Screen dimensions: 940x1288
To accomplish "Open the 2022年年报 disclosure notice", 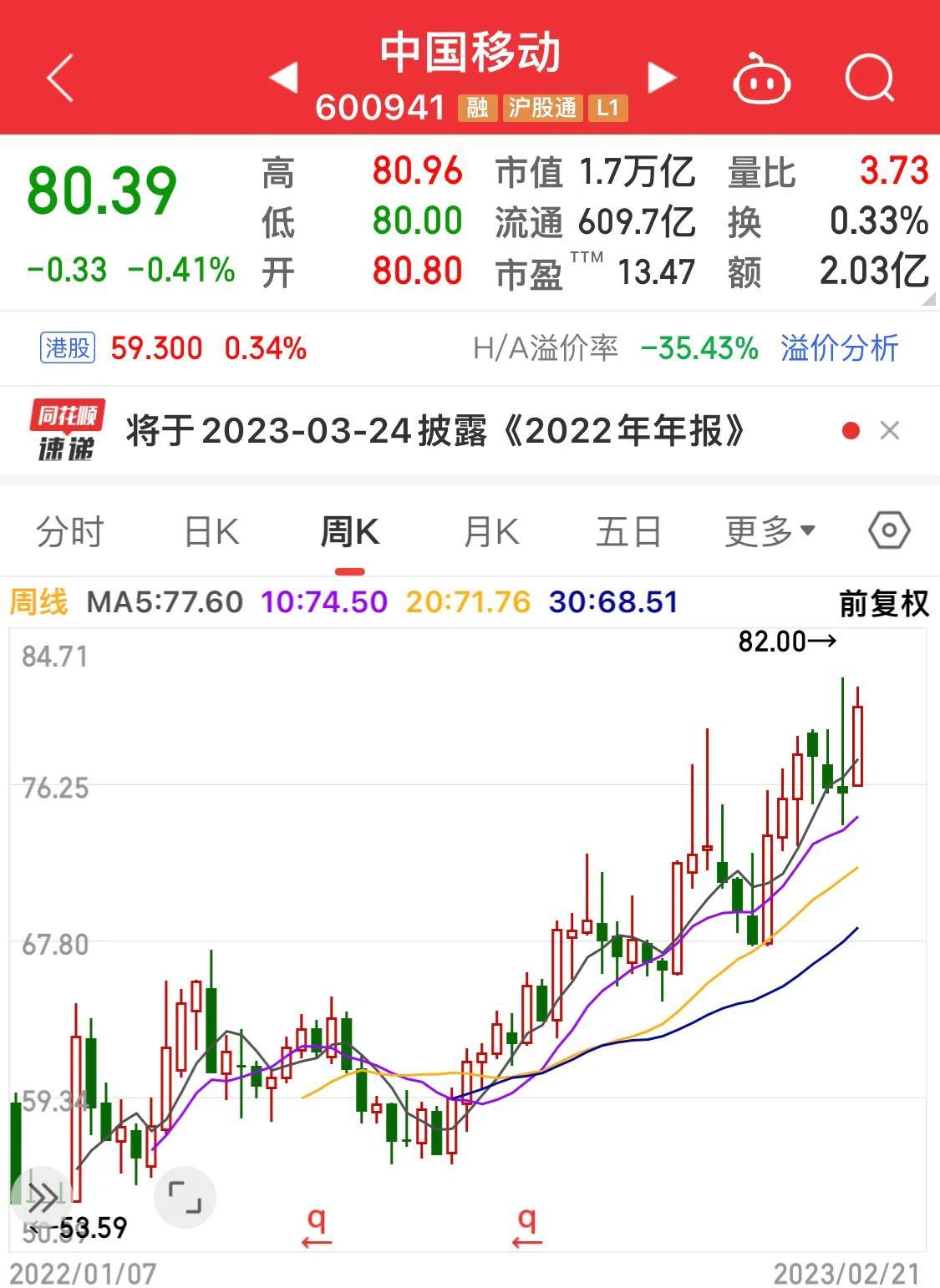I will (434, 431).
